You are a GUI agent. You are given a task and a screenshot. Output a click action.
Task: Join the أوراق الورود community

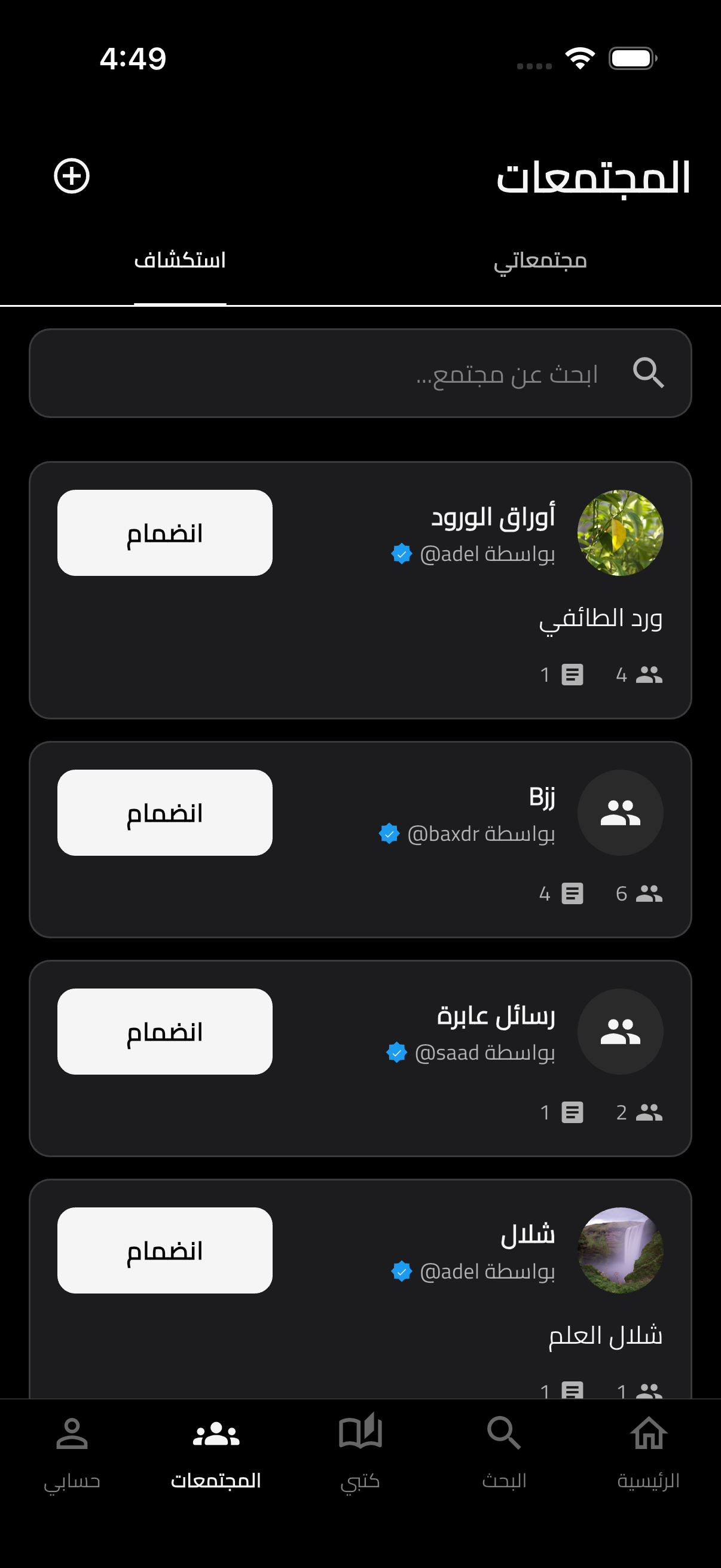tap(164, 532)
